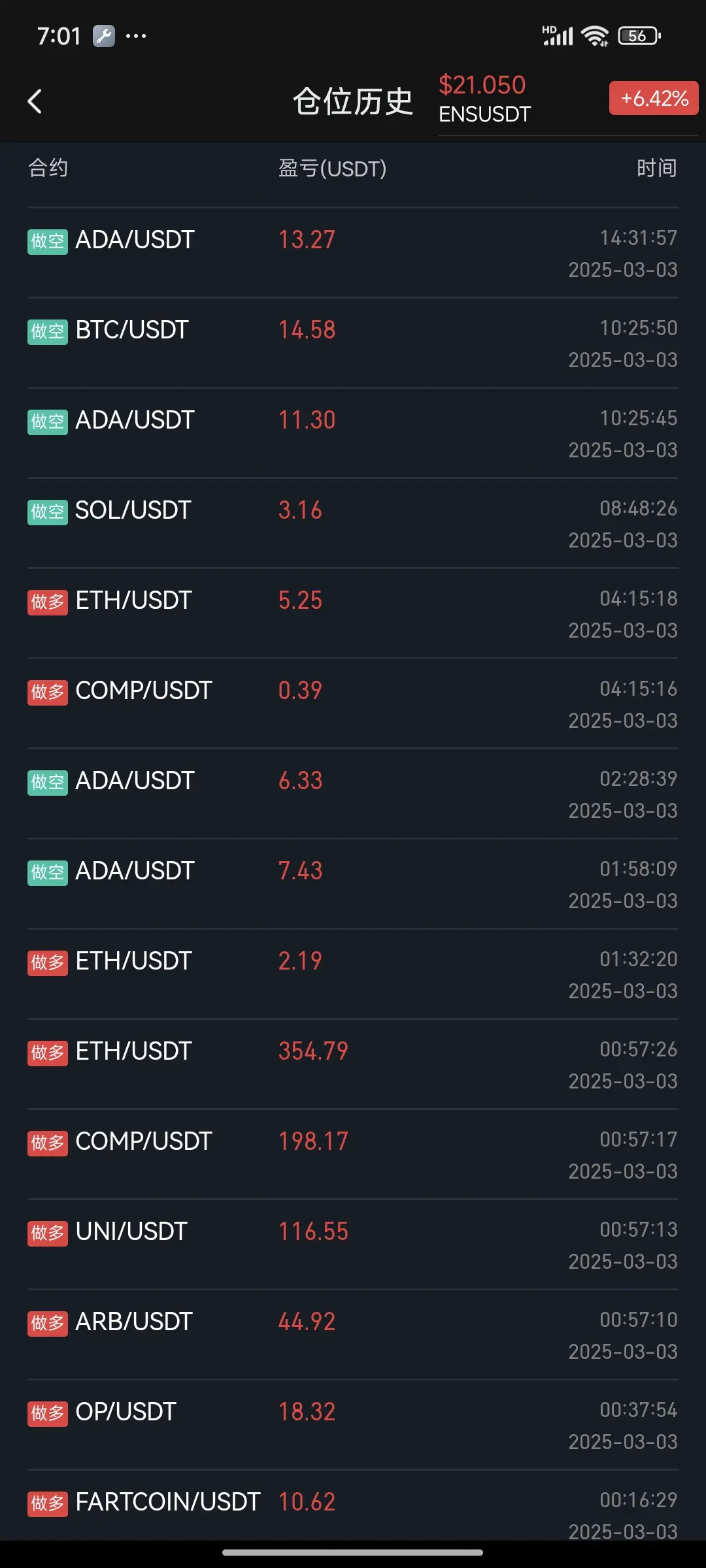
Task: Open the COMP/USDT record with 198.17 profit
Action: tap(353, 1154)
